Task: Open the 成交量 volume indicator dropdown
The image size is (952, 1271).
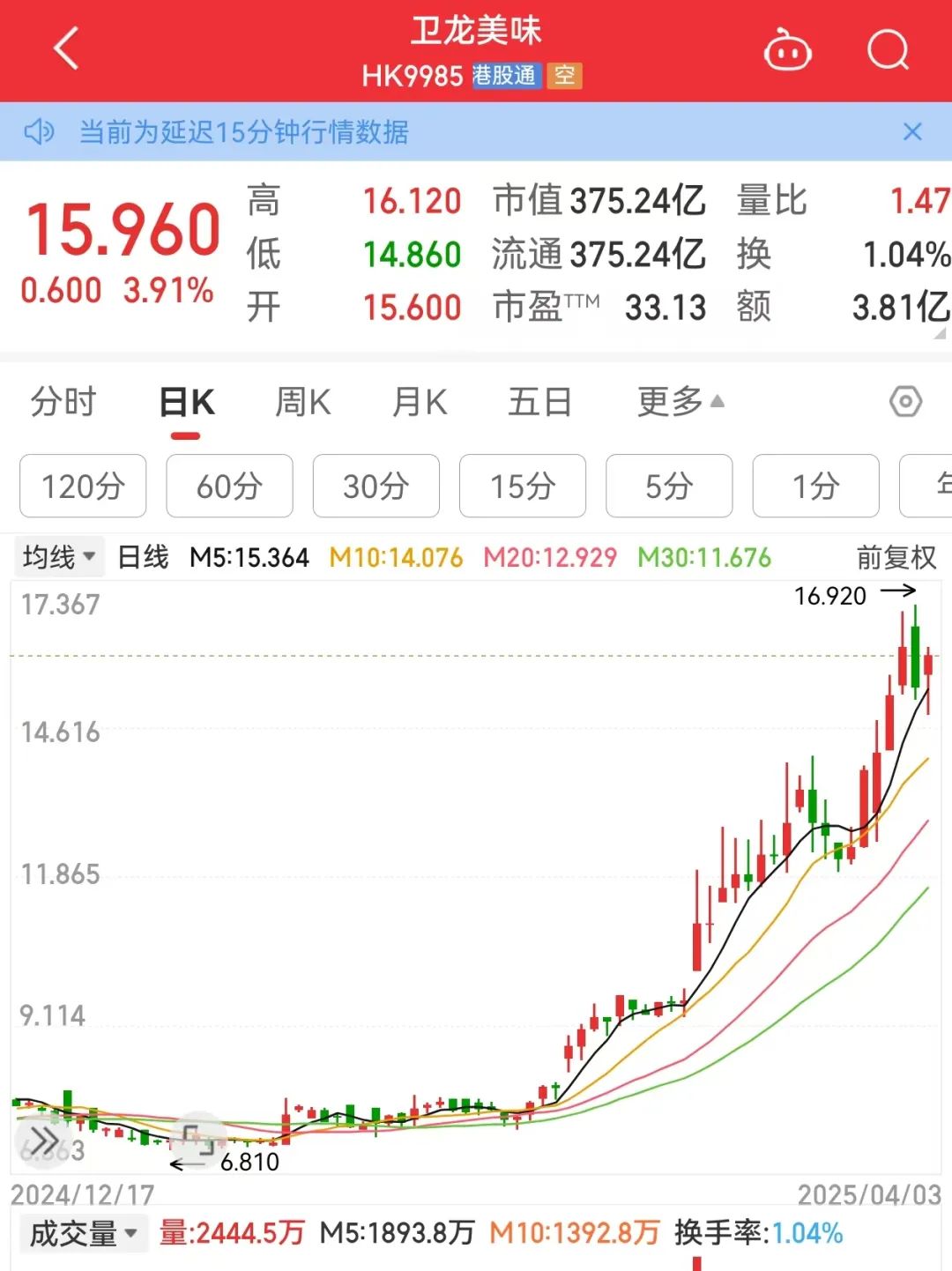Action: pos(82,1232)
